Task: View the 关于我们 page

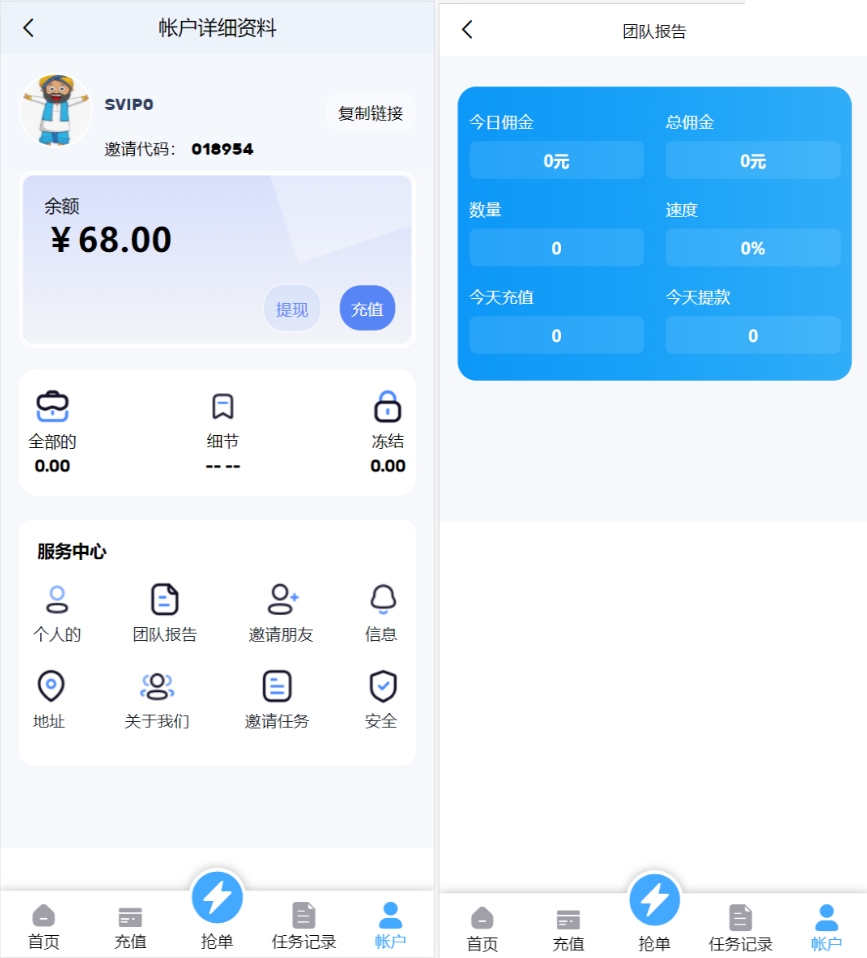Action: click(157, 699)
